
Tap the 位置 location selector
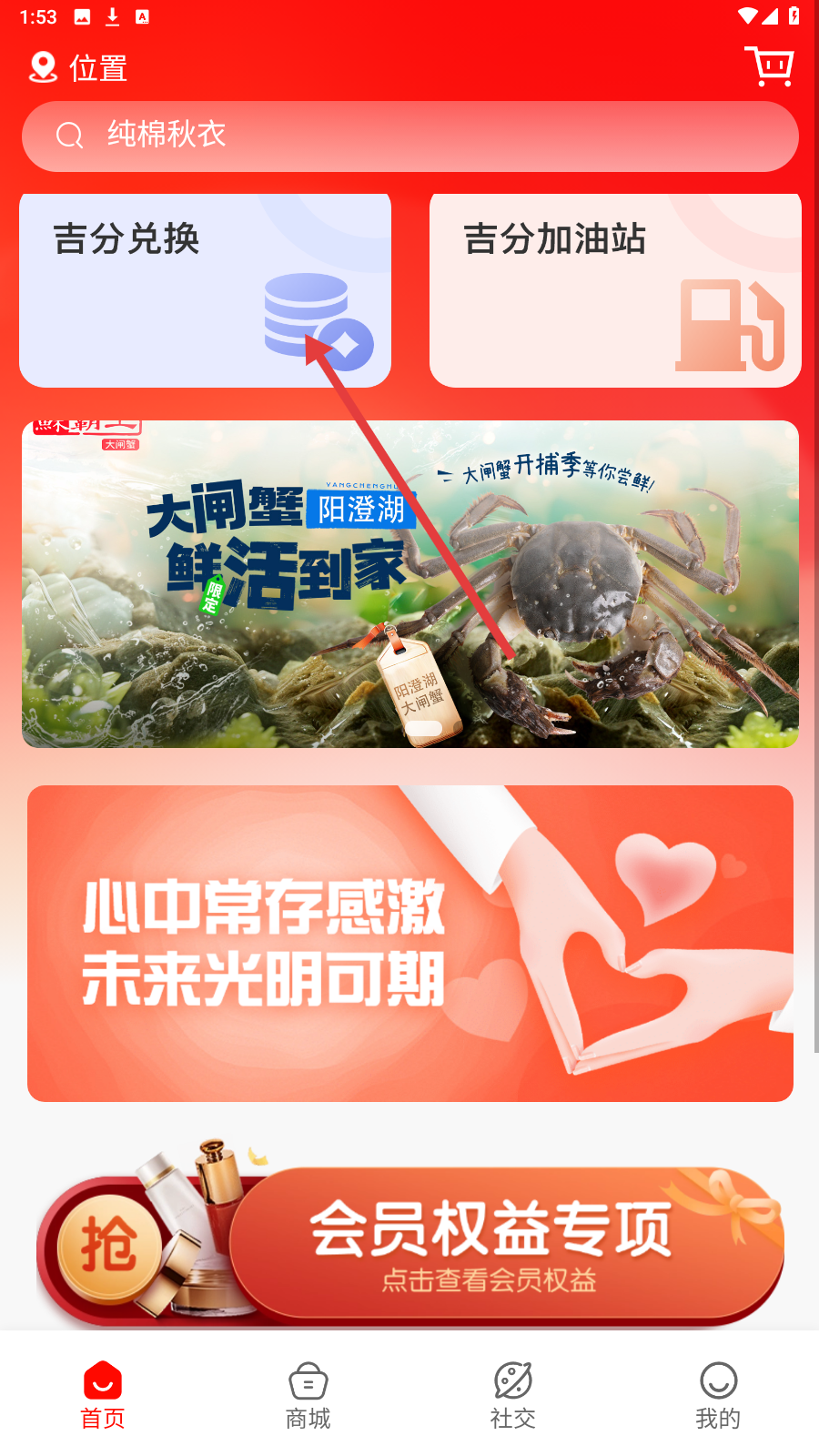click(79, 67)
